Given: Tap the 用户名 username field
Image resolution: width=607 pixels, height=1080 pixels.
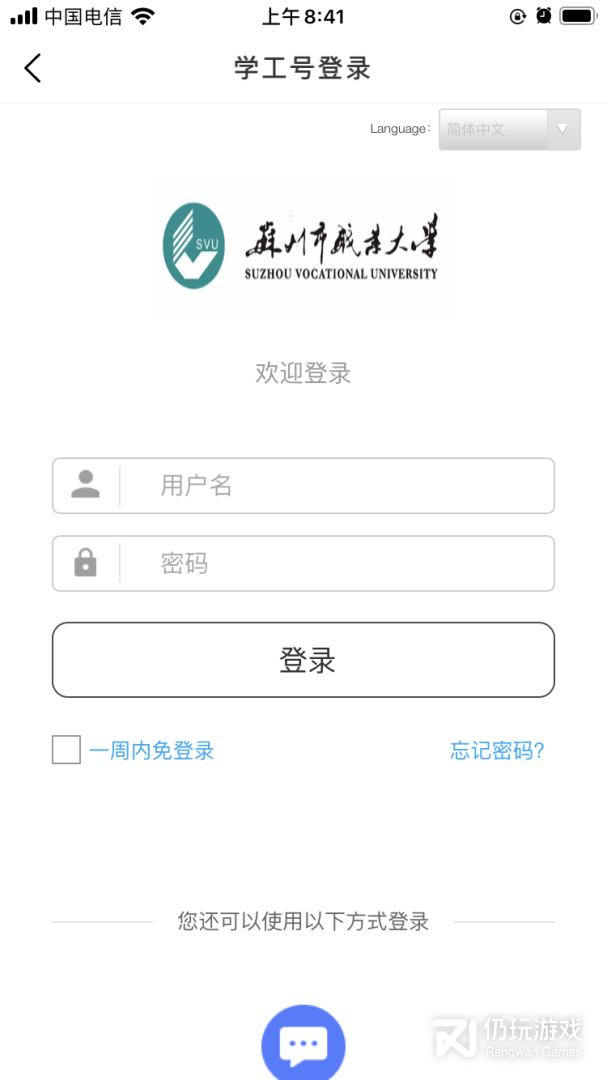Looking at the screenshot, I should tap(303, 486).
